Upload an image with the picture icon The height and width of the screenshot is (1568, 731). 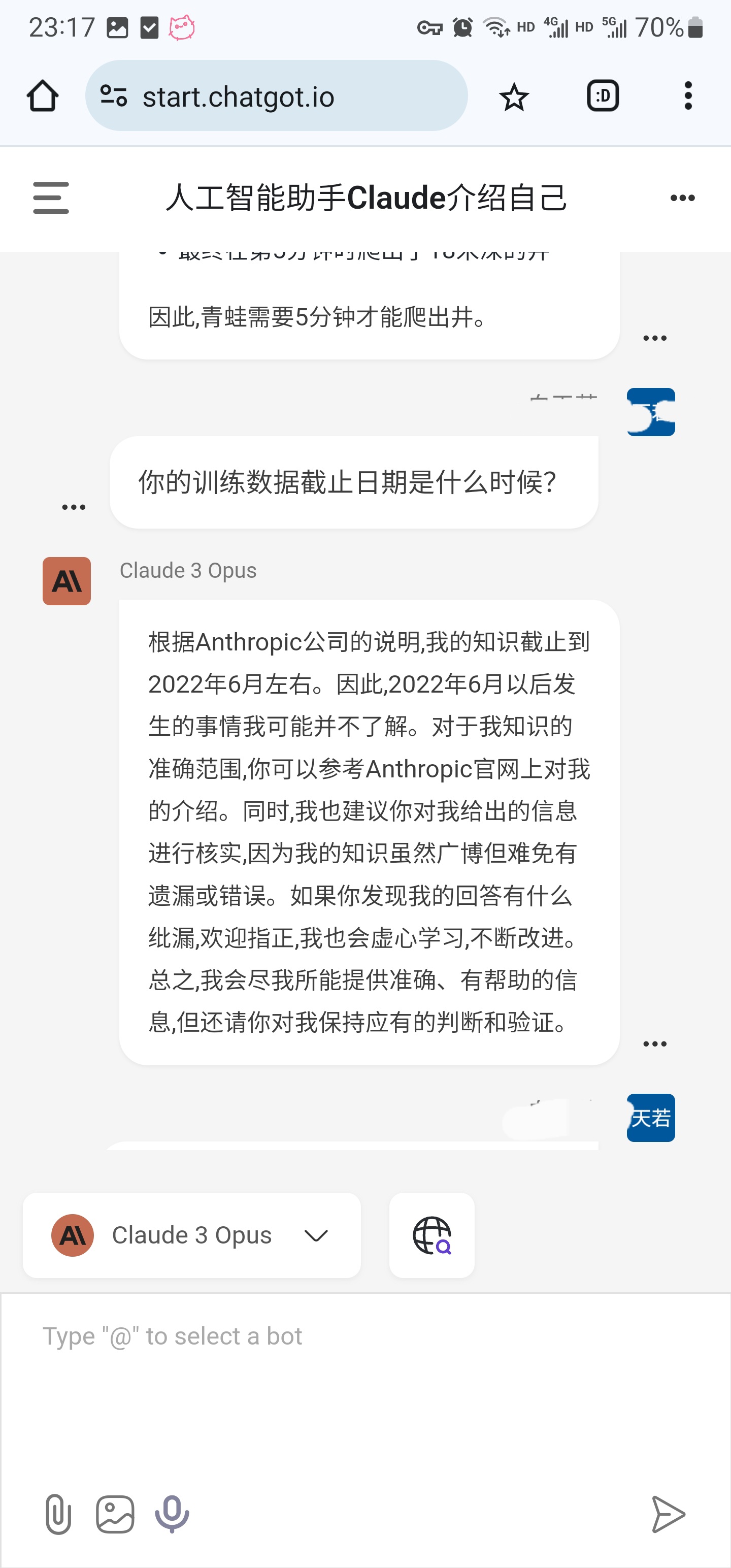(115, 1514)
